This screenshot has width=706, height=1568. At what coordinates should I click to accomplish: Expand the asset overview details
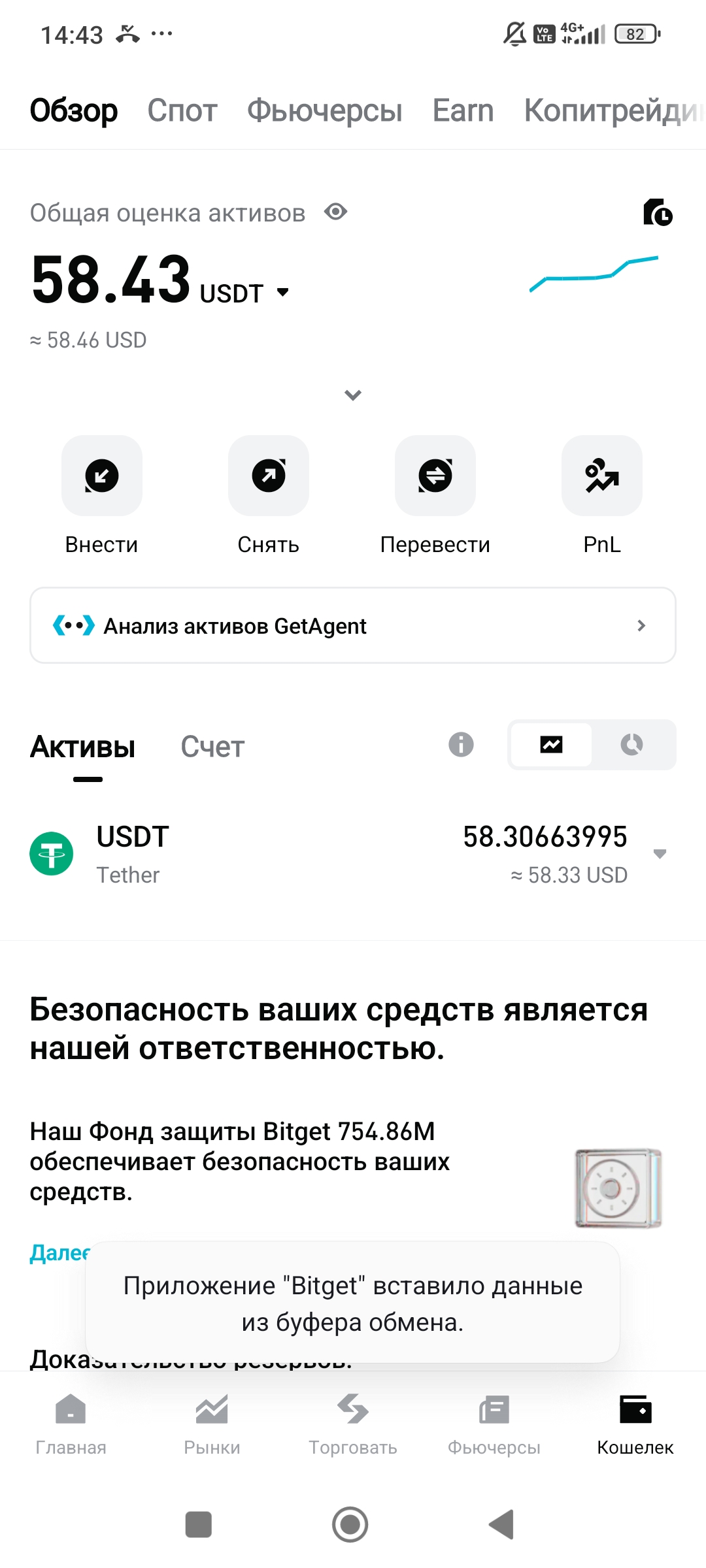pyautogui.click(x=353, y=395)
